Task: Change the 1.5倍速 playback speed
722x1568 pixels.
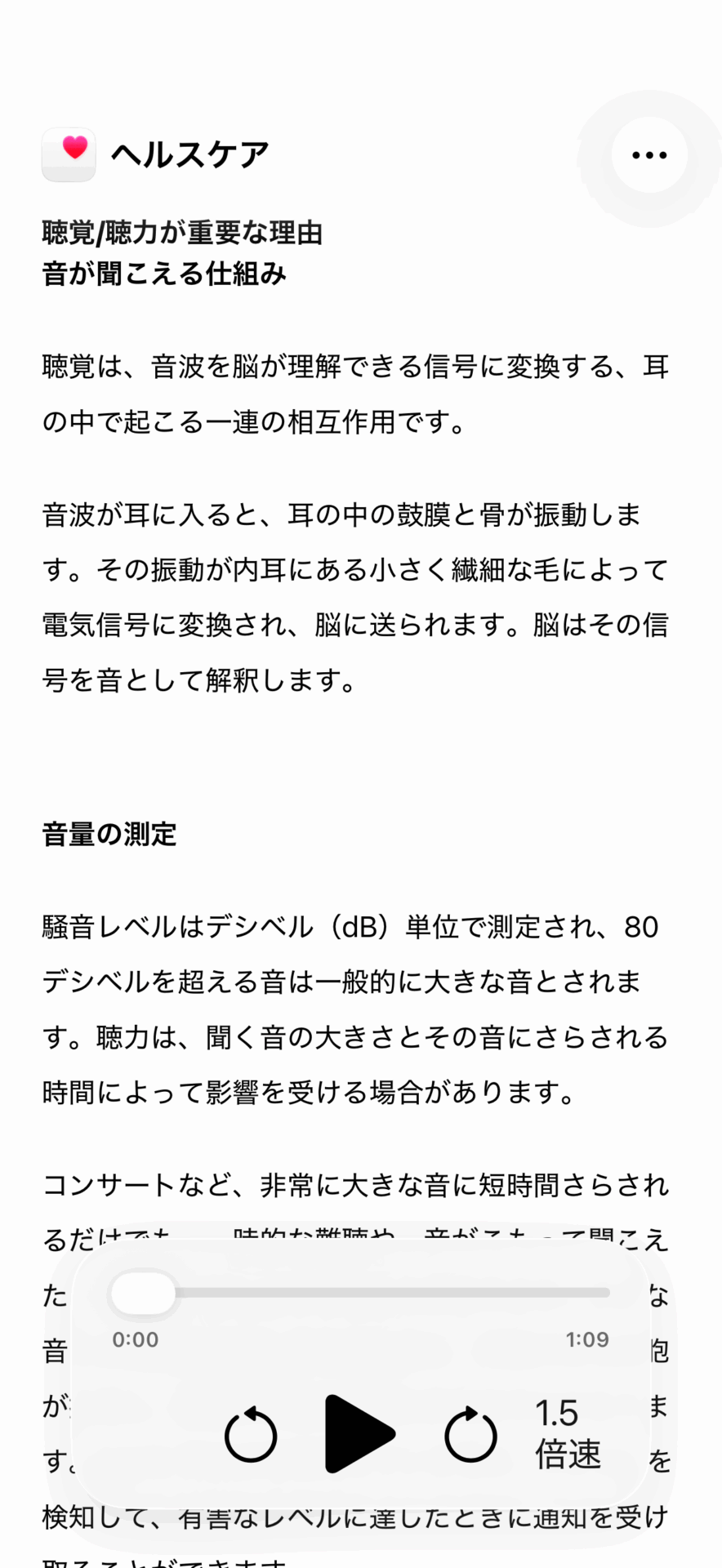Action: (568, 1434)
